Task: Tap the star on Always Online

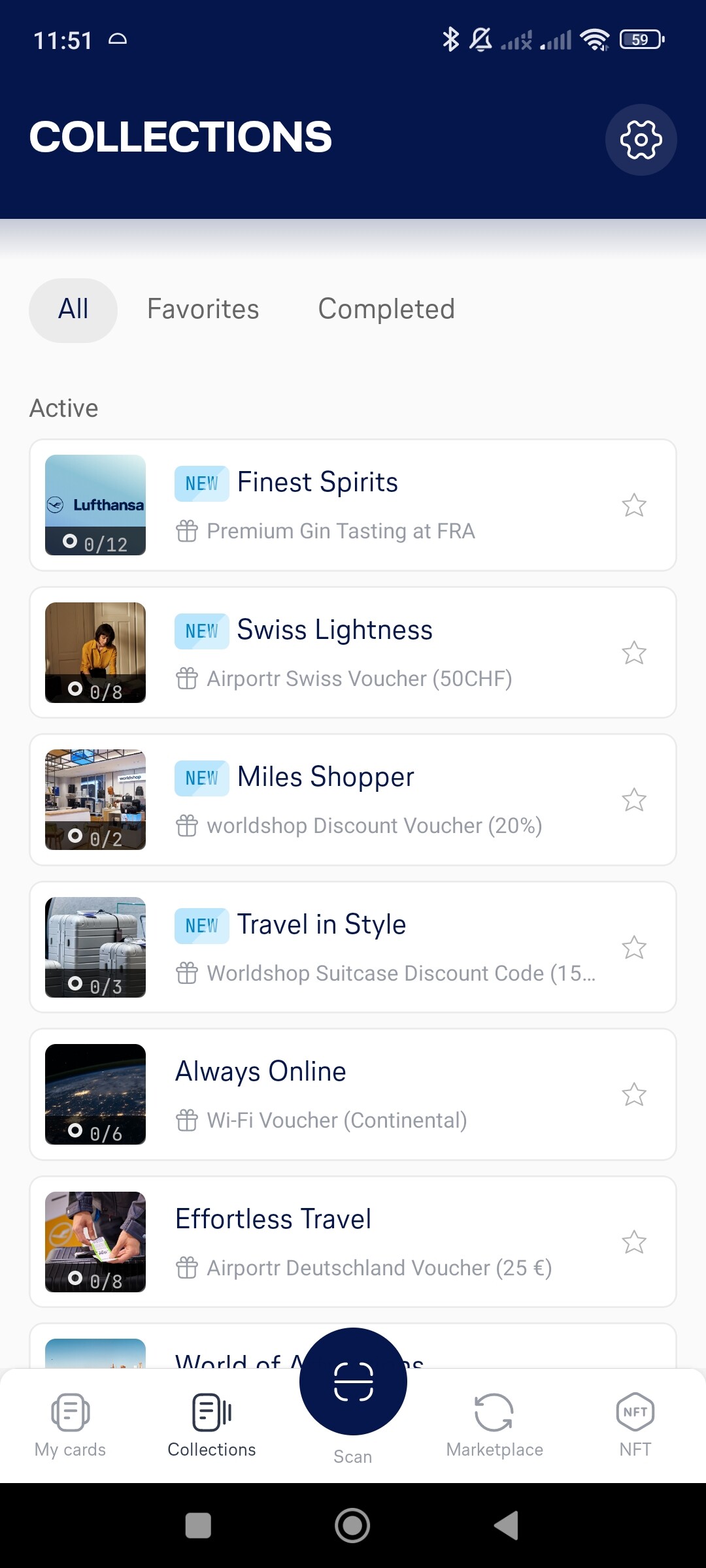Action: click(x=634, y=1094)
